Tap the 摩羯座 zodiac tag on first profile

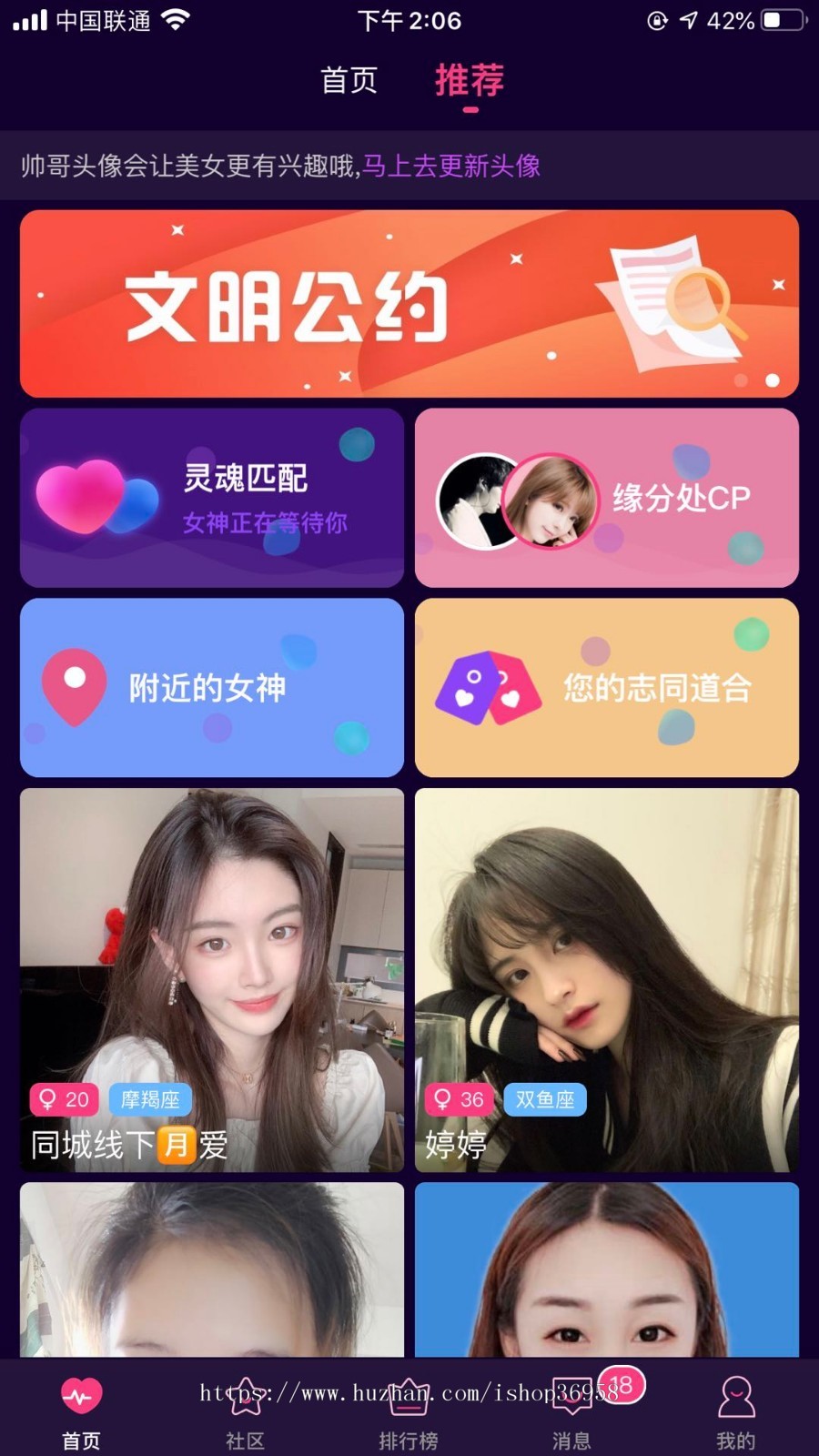(x=149, y=1099)
